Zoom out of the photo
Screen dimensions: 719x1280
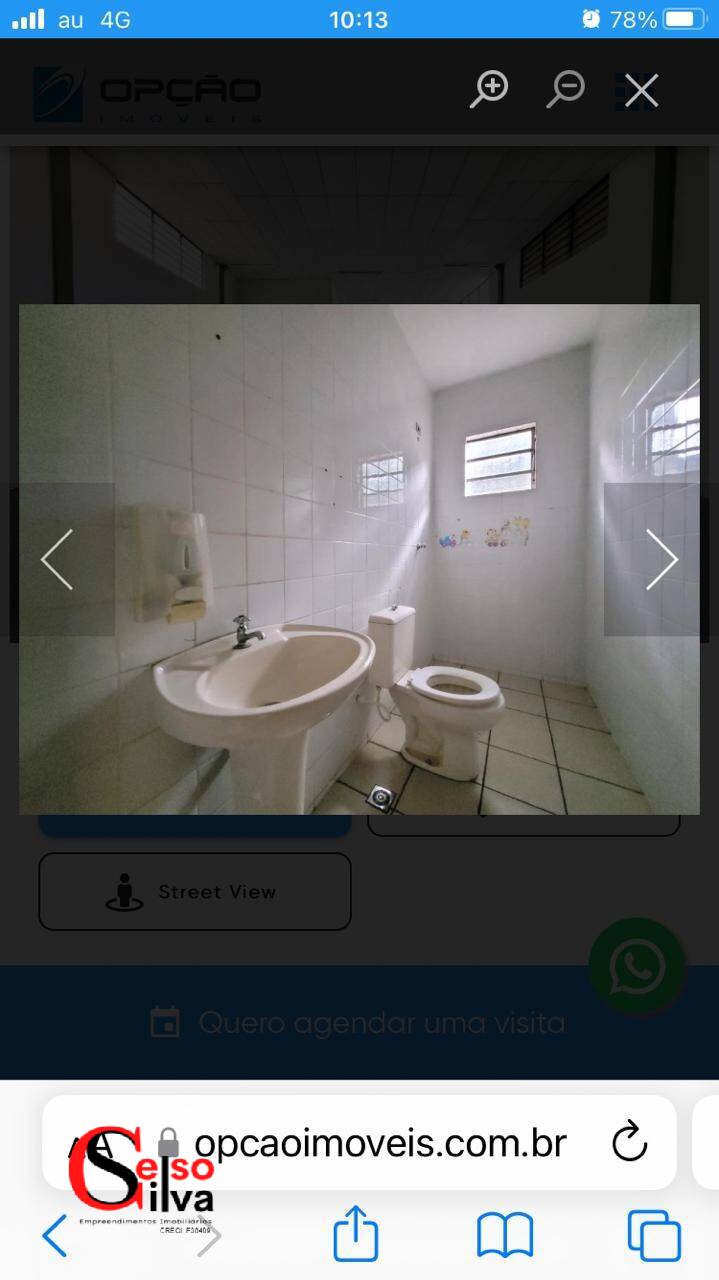pyautogui.click(x=565, y=90)
